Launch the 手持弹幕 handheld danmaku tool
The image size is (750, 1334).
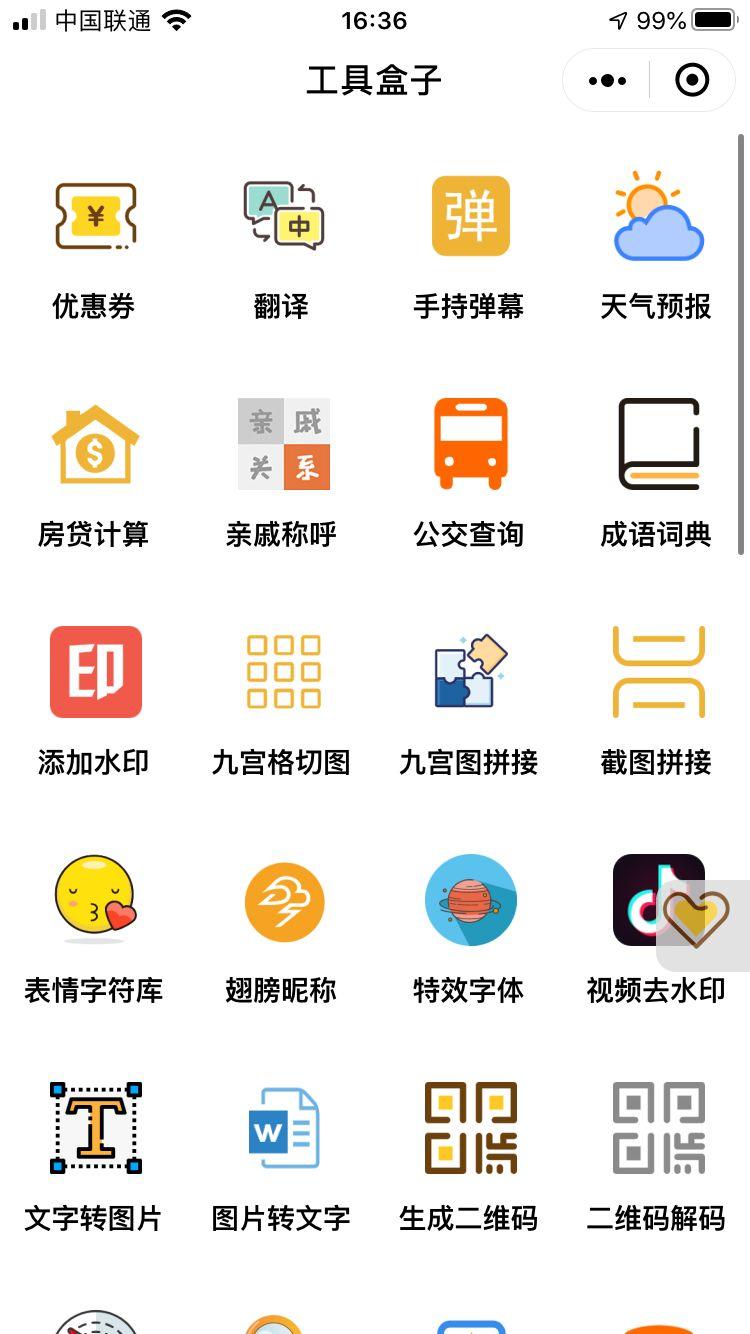pyautogui.click(x=470, y=243)
